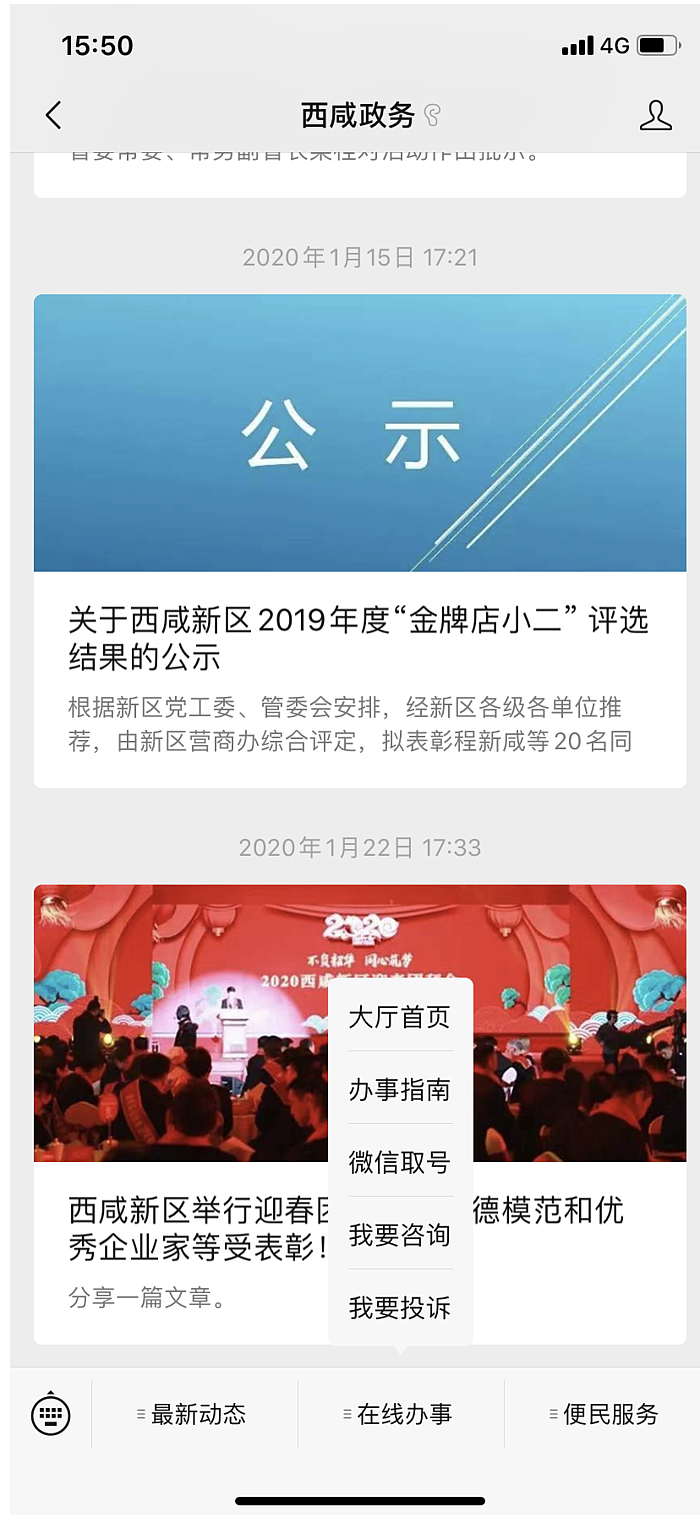The image size is (700, 1518).
Task: Open 我要咨询 from the menu
Action: coord(400,1235)
